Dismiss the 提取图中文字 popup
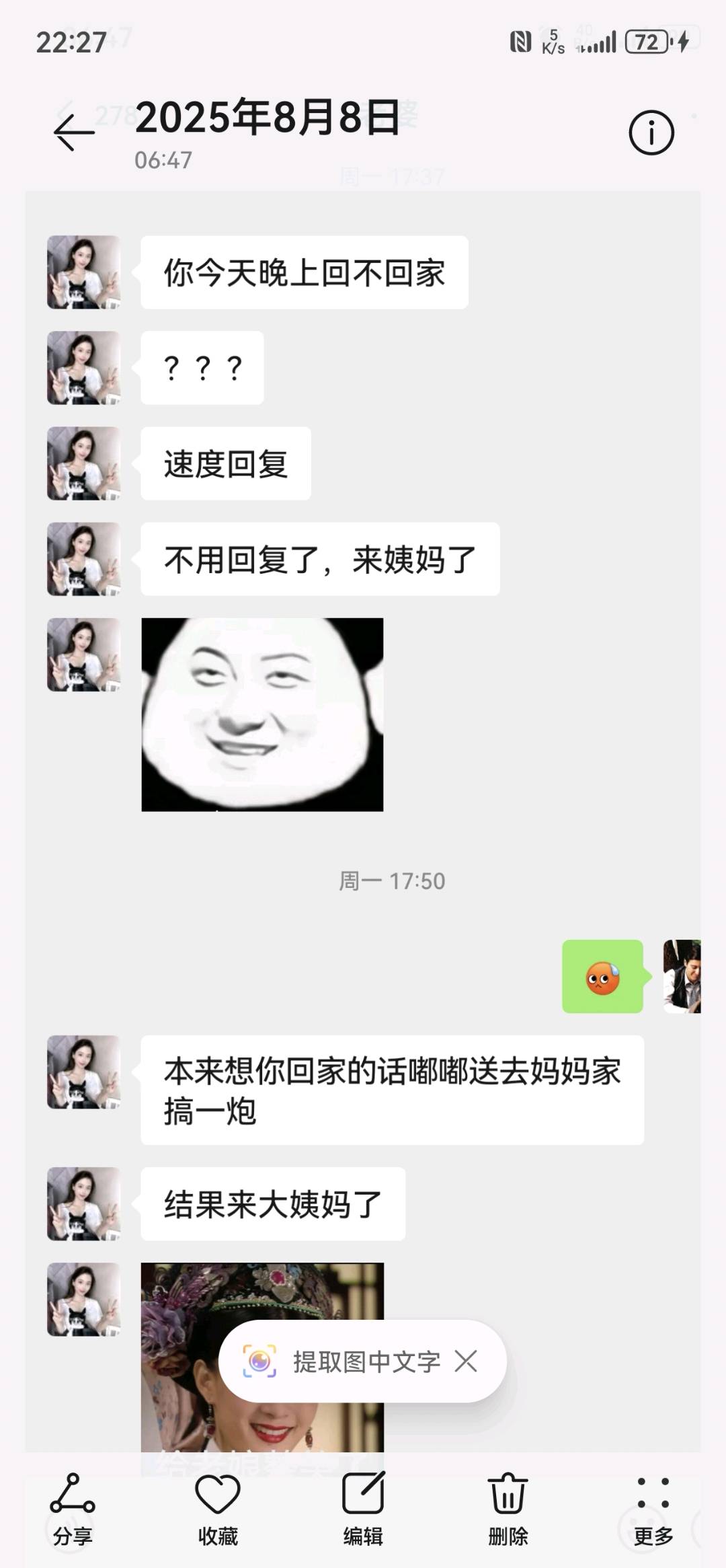 (x=466, y=1361)
